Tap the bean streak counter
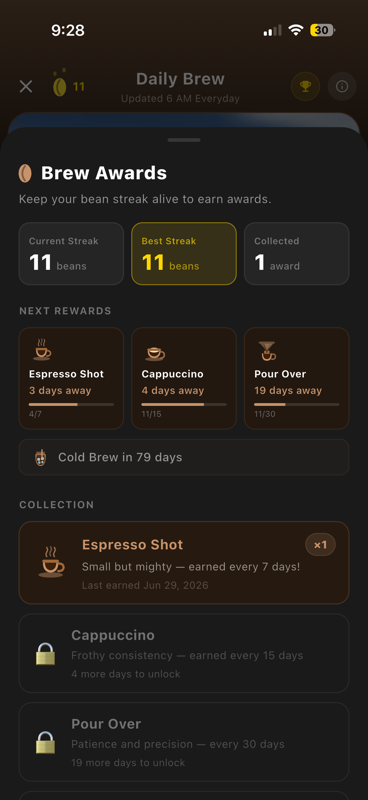The image size is (368, 800). [68, 85]
